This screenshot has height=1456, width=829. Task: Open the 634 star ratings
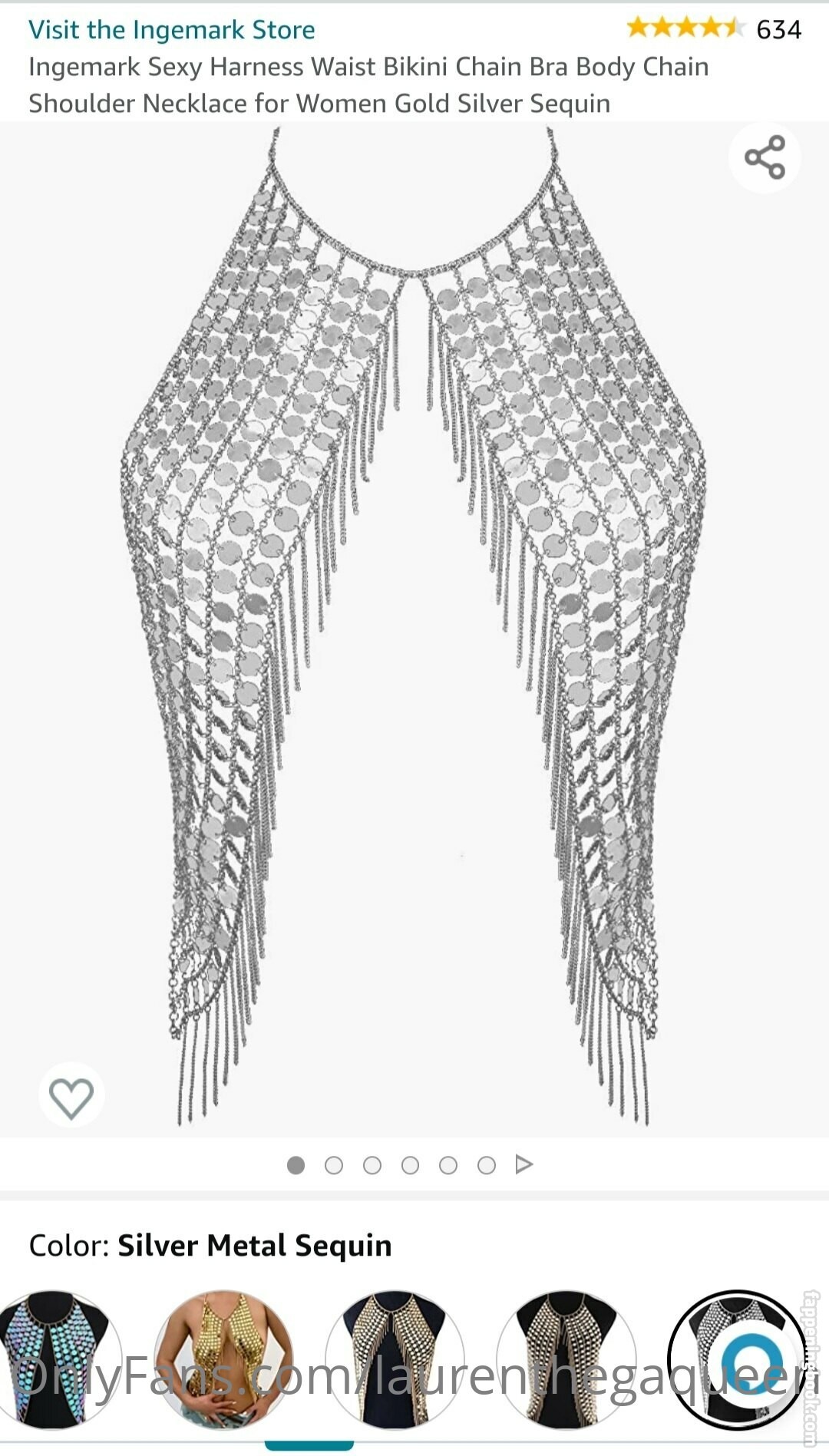pyautogui.click(x=714, y=29)
